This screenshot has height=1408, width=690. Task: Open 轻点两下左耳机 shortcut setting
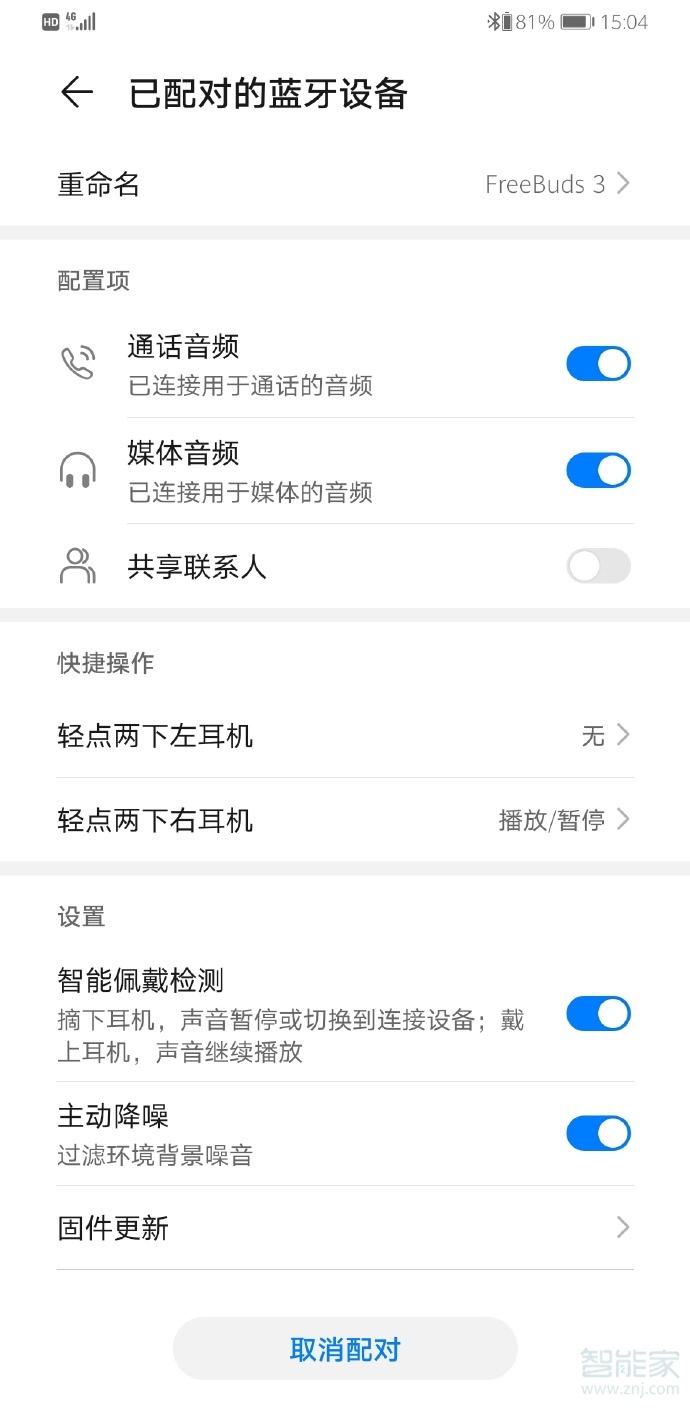(x=345, y=737)
